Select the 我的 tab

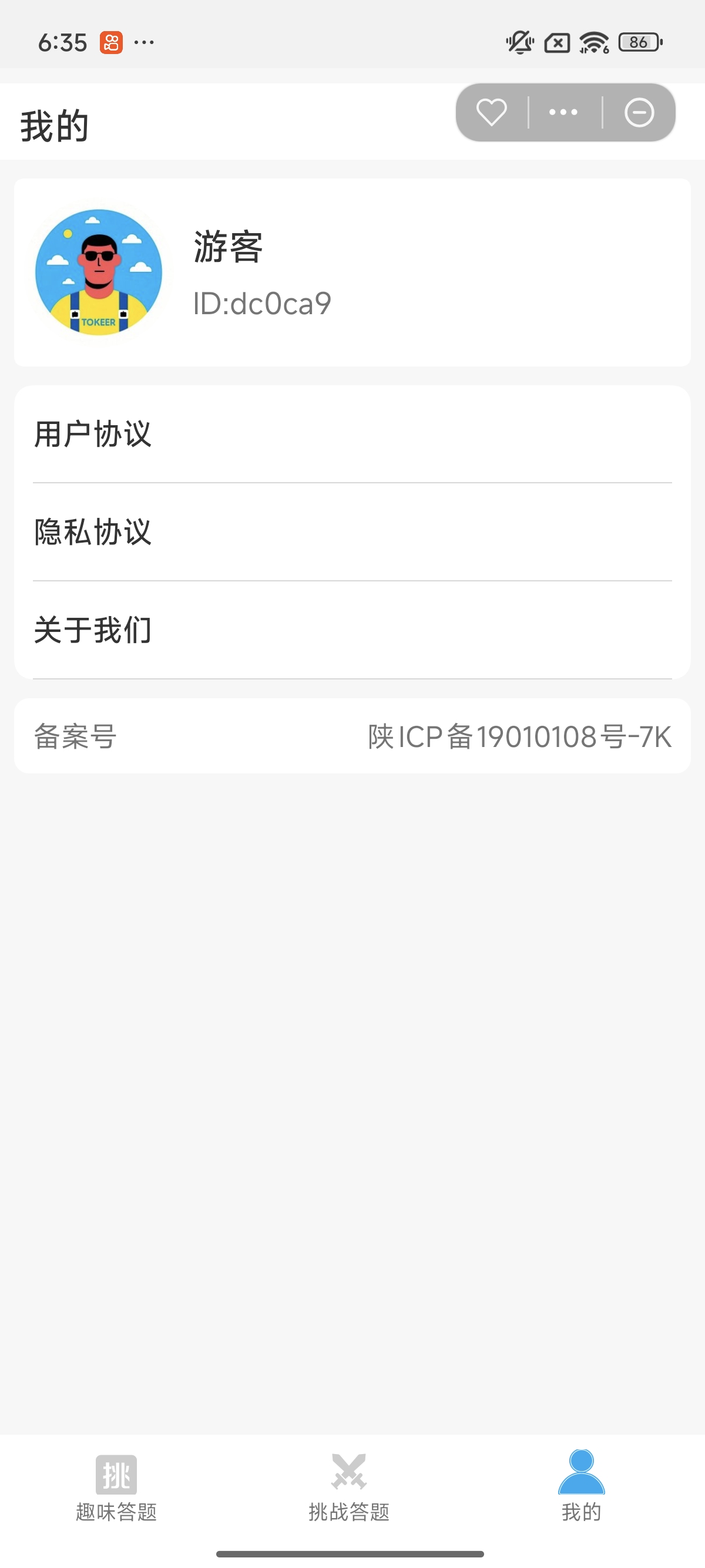(582, 1486)
